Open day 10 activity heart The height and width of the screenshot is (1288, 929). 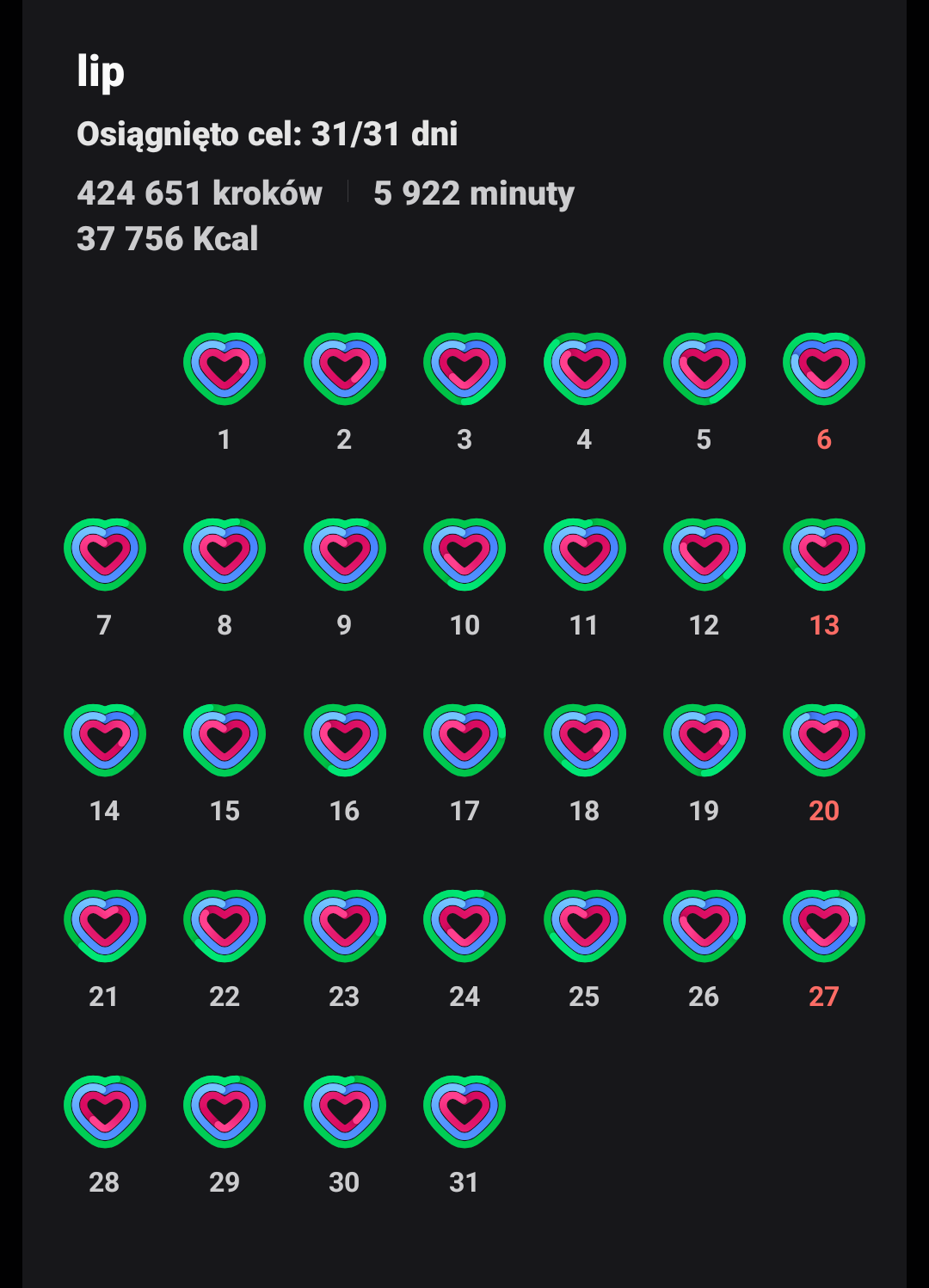click(464, 555)
